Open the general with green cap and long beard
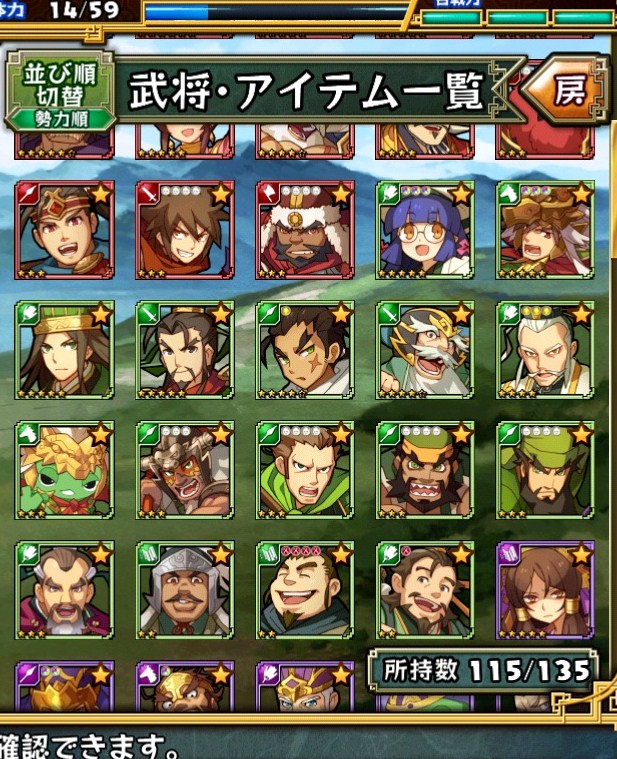 point(545,471)
